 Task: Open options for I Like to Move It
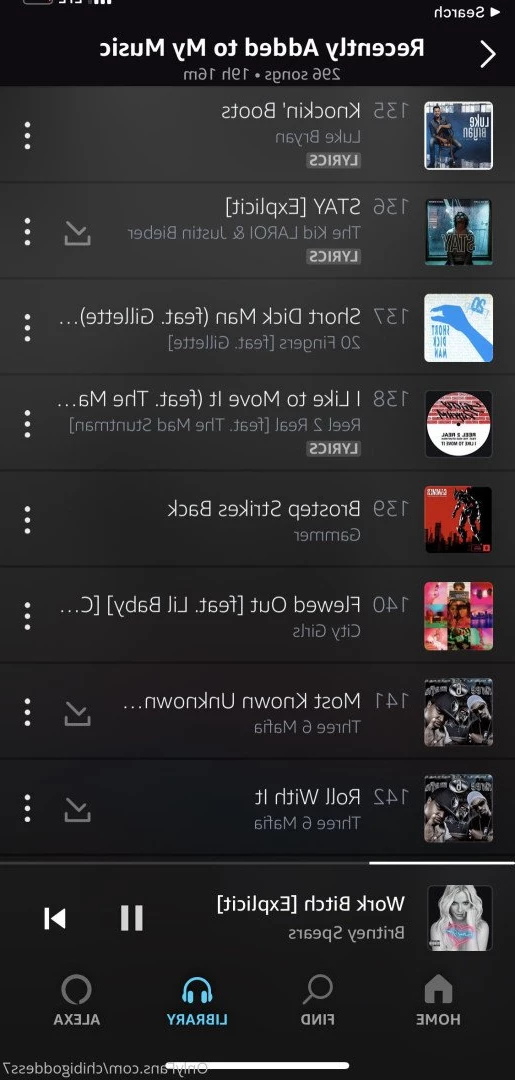click(28, 424)
